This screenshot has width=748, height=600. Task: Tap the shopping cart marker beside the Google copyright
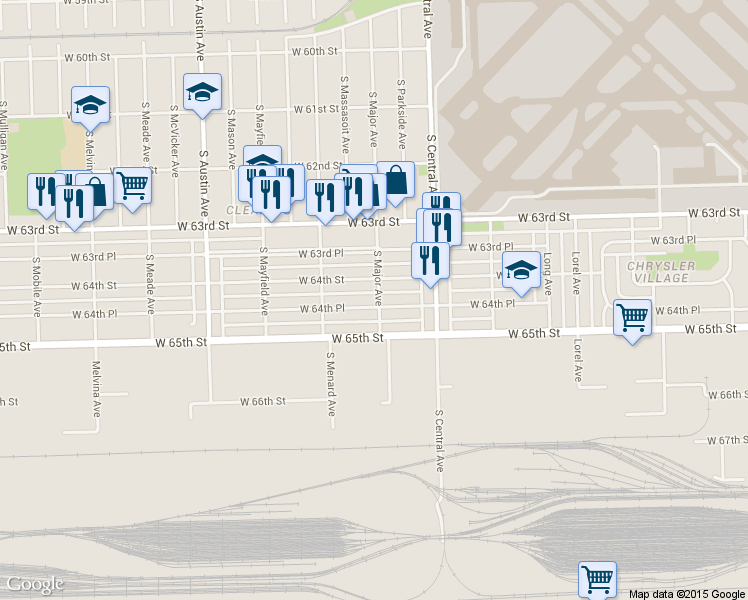598,579
